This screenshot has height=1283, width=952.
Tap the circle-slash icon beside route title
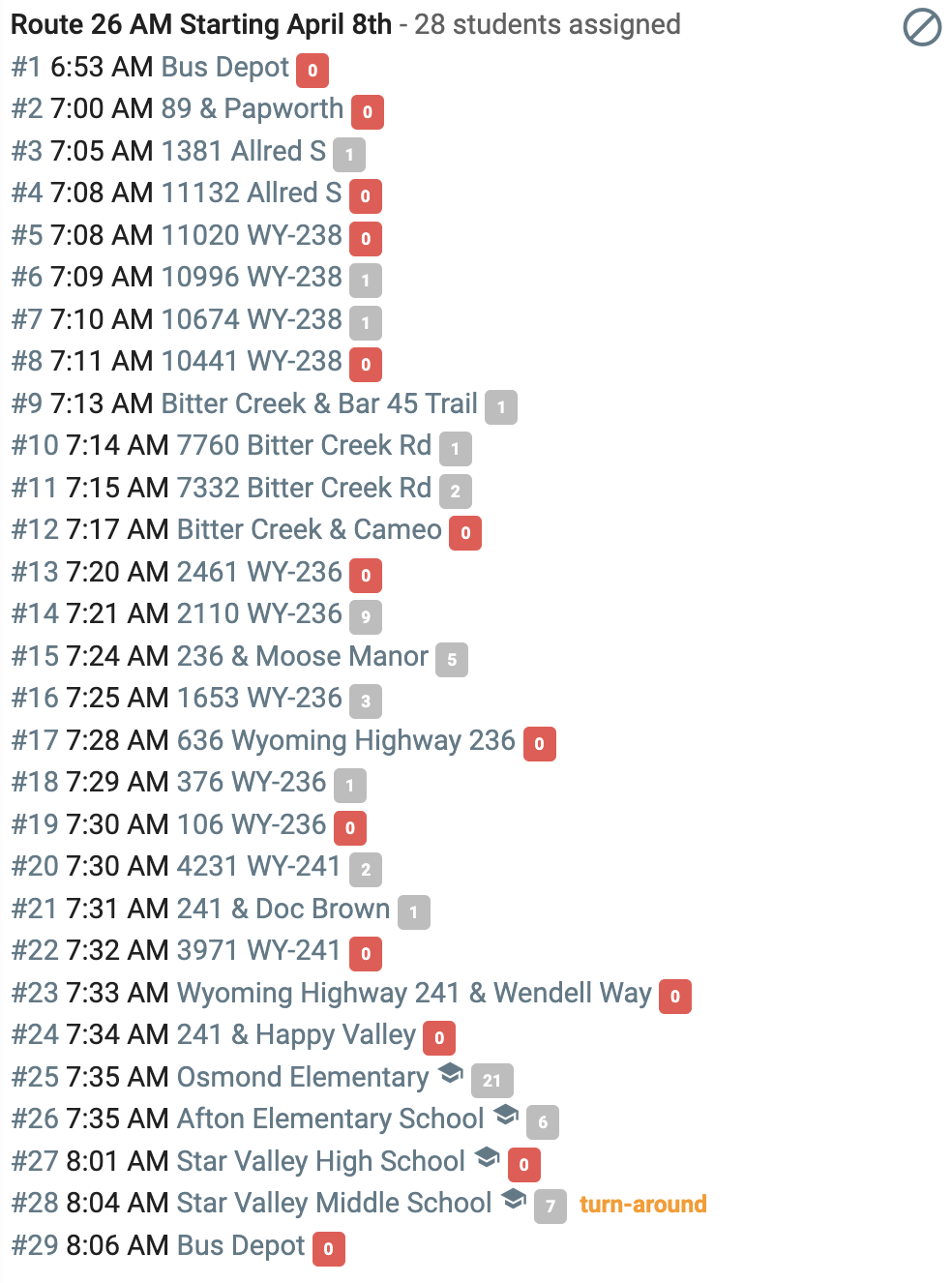(x=922, y=27)
